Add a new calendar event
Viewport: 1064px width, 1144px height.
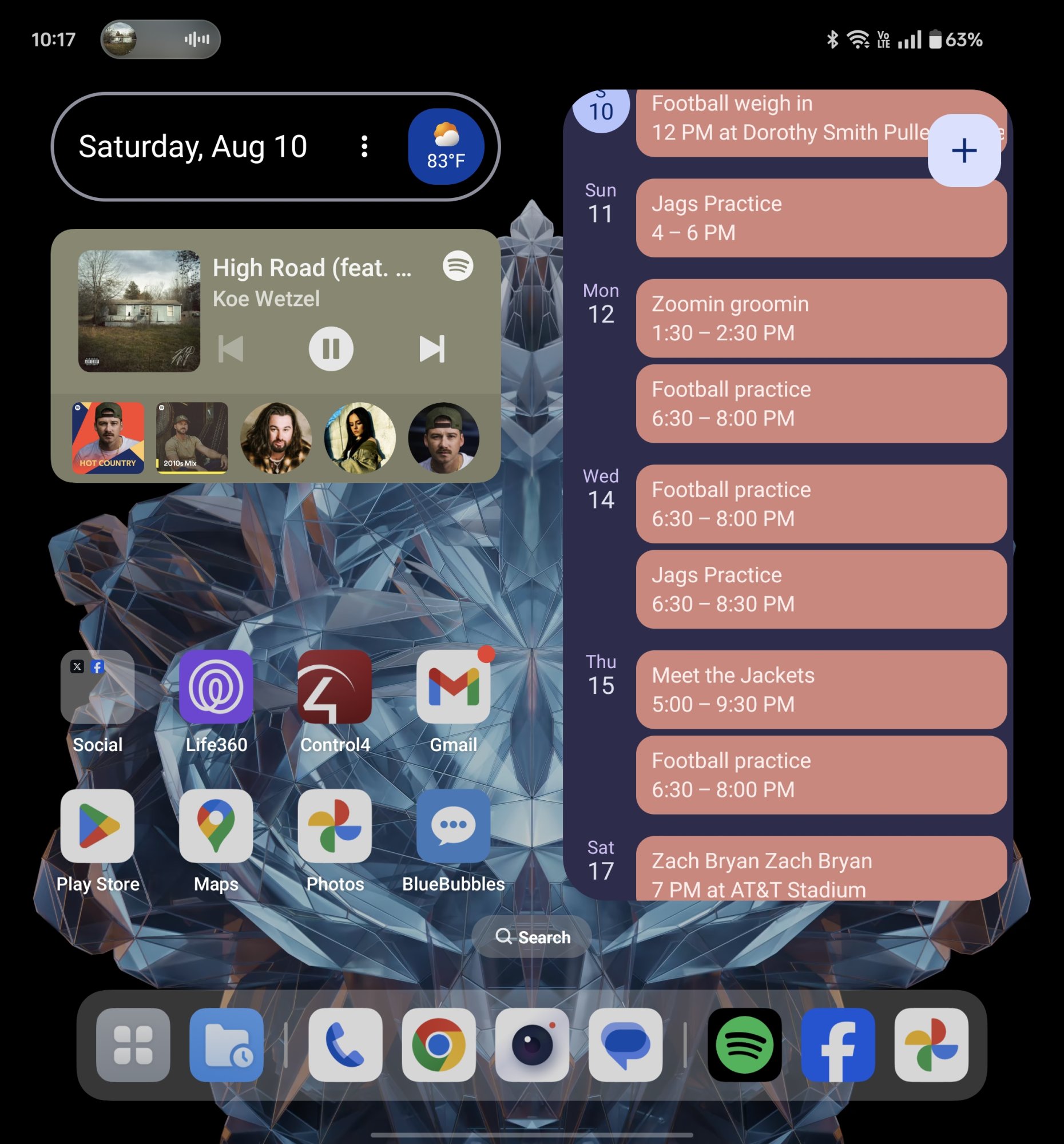pos(964,151)
